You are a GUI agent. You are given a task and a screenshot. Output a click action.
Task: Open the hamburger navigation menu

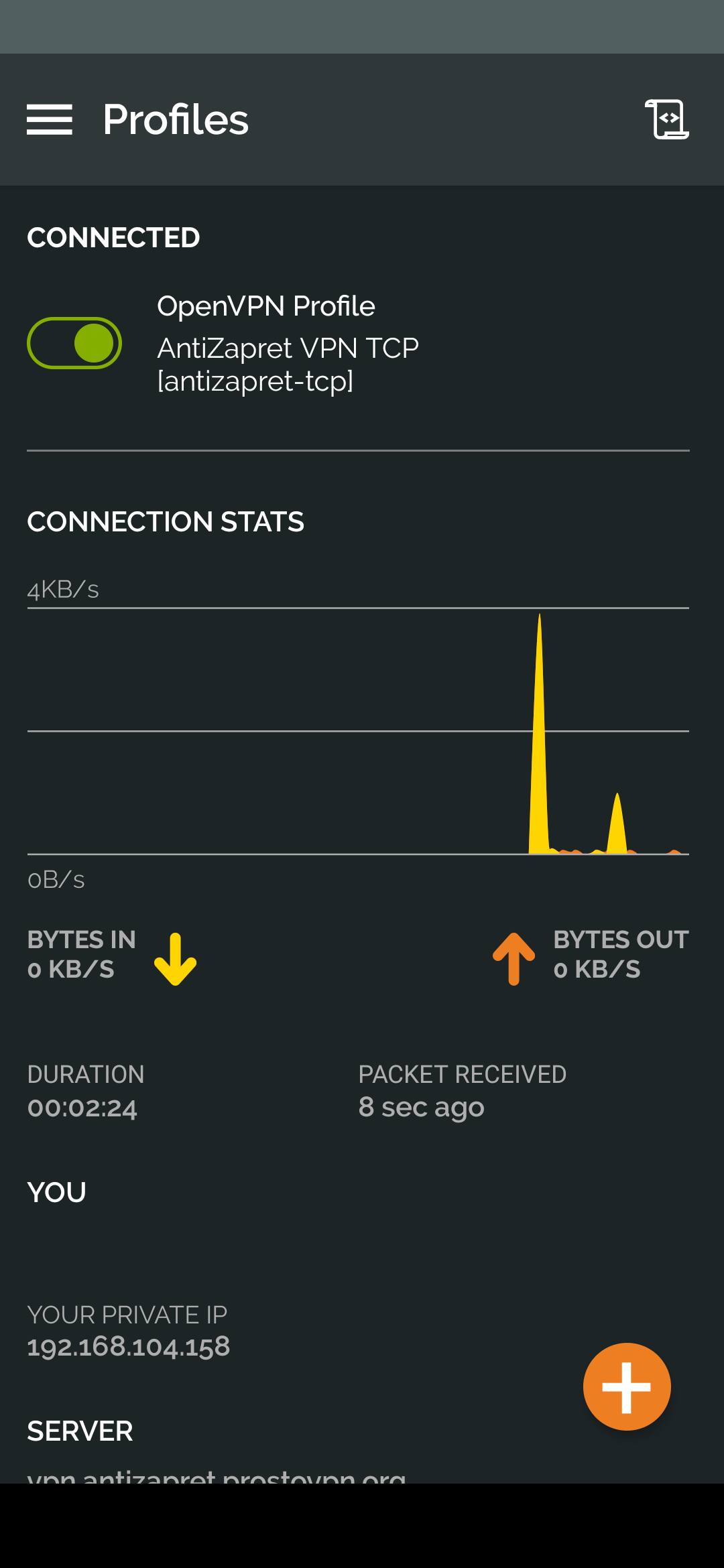(x=50, y=119)
